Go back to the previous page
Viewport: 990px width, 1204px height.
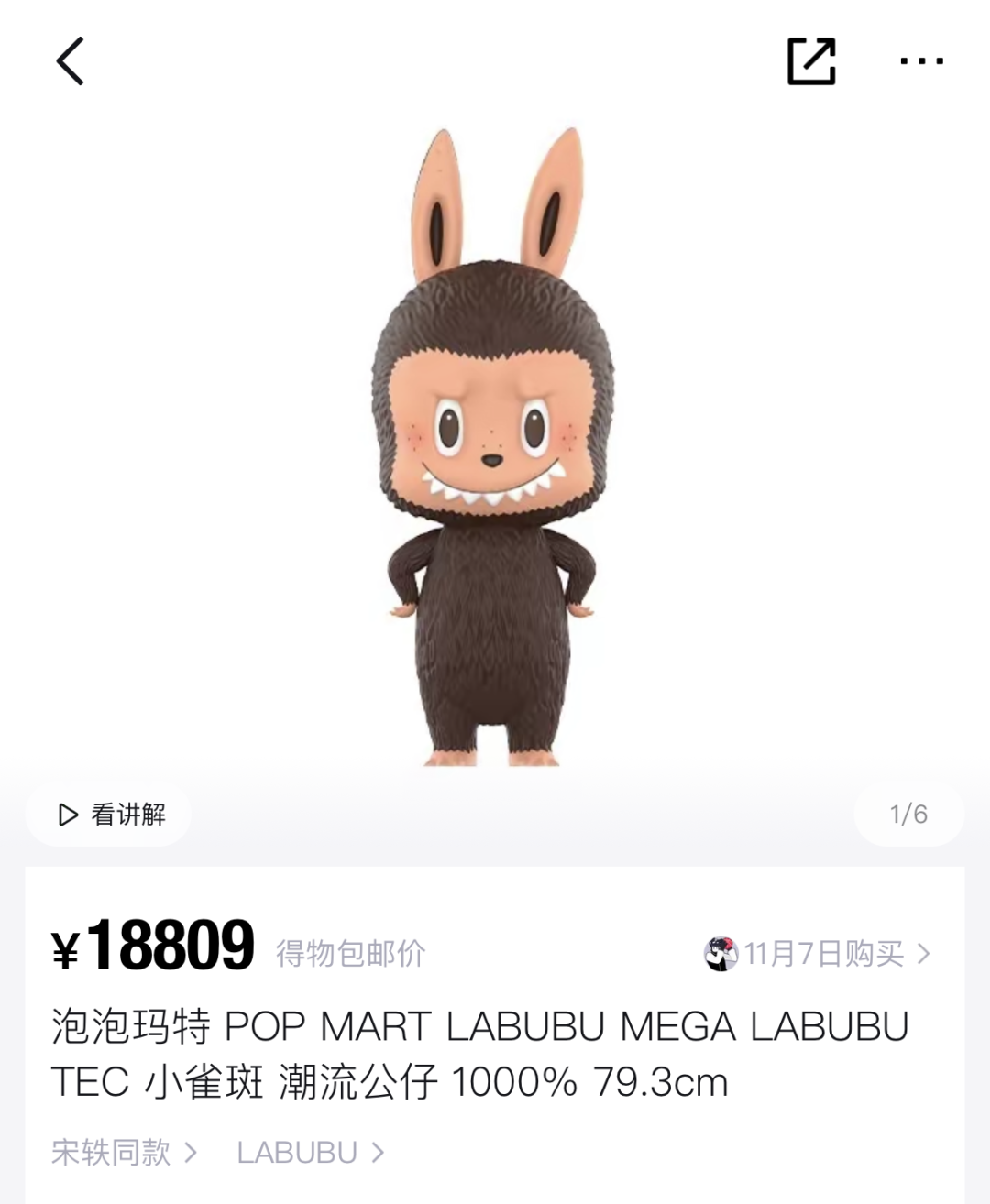click(x=71, y=61)
